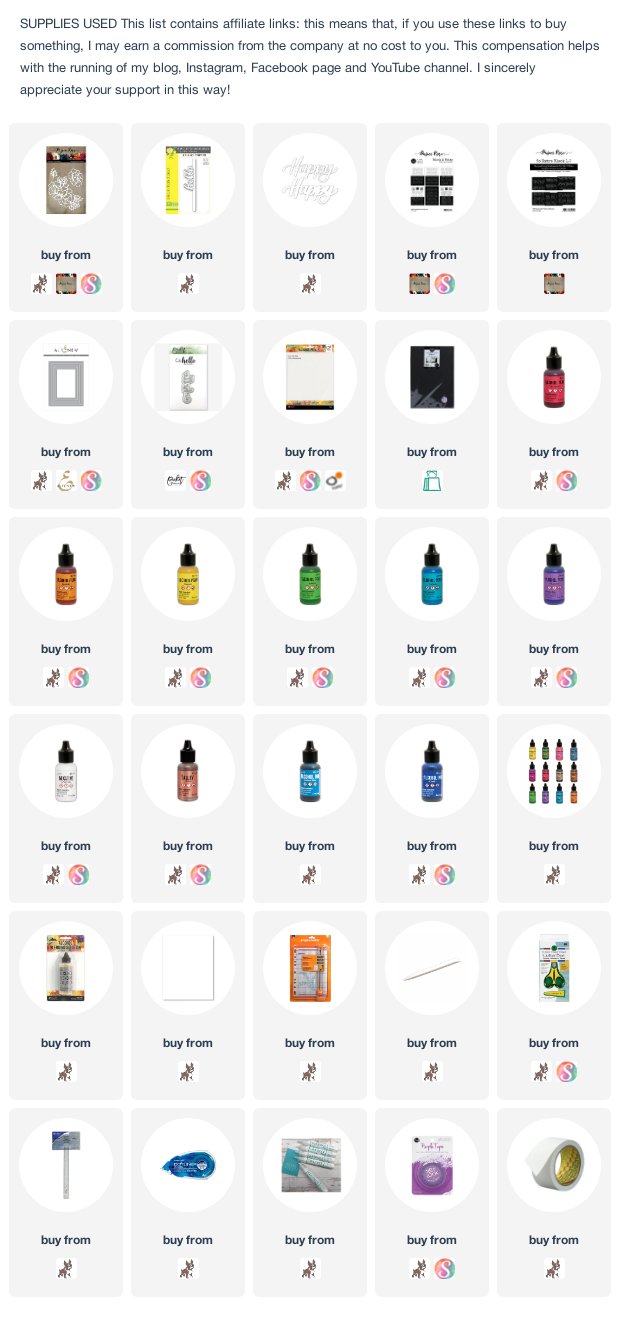Open the green non-stick scissors image
620x1317 pixels.
[554, 968]
